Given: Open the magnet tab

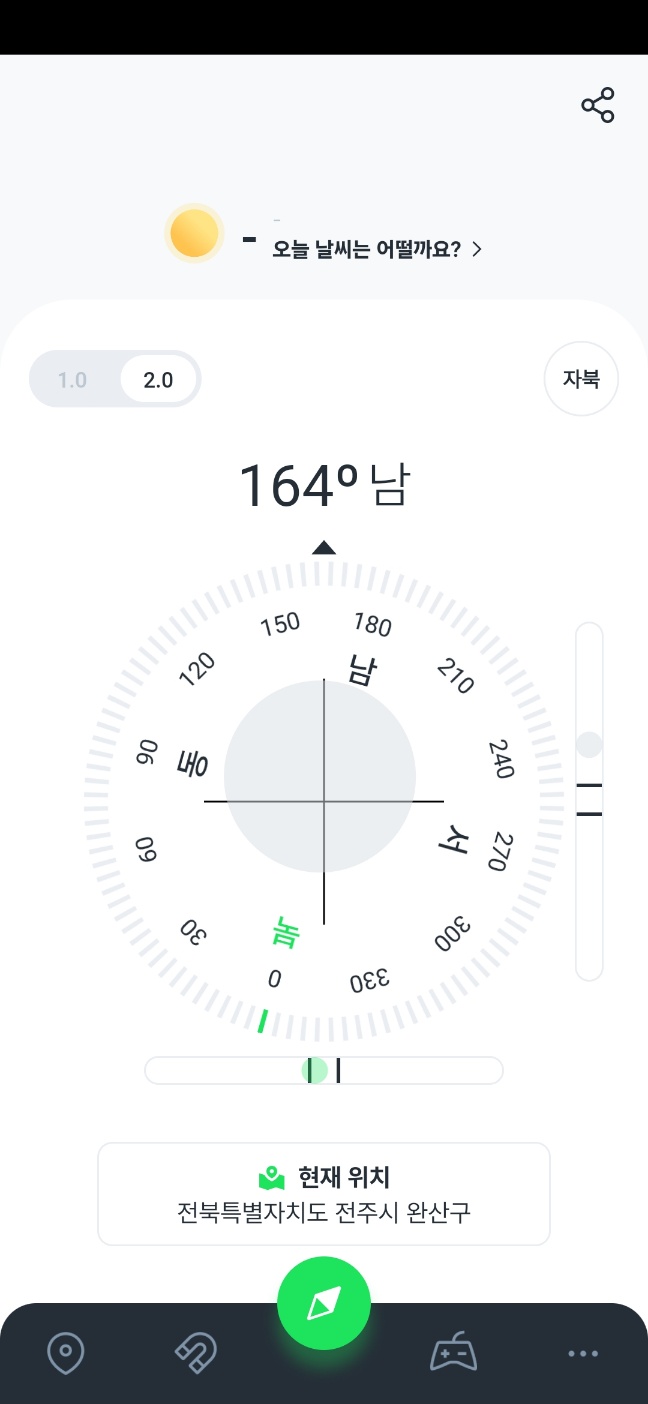Looking at the screenshot, I should [x=195, y=1354].
